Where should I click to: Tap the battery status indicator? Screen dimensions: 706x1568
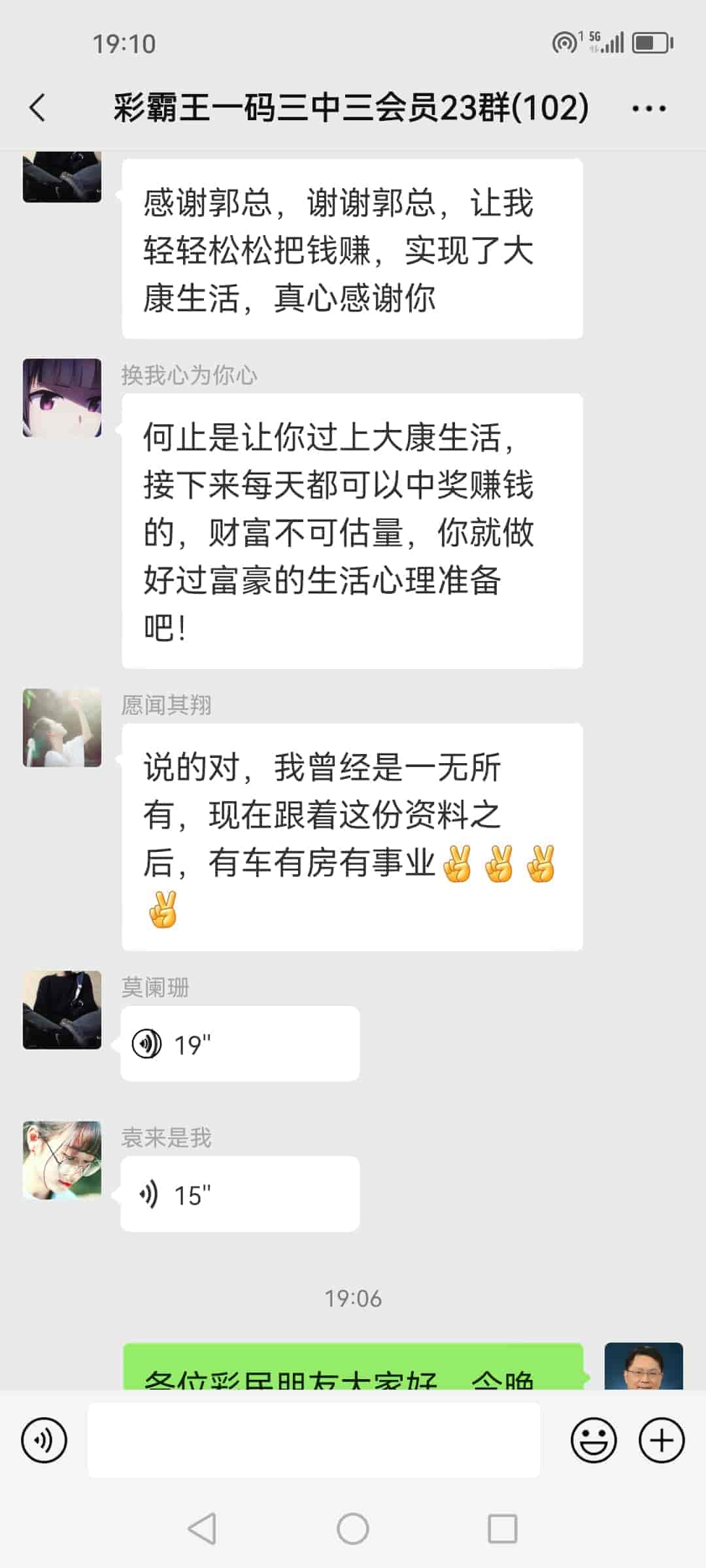649,43
